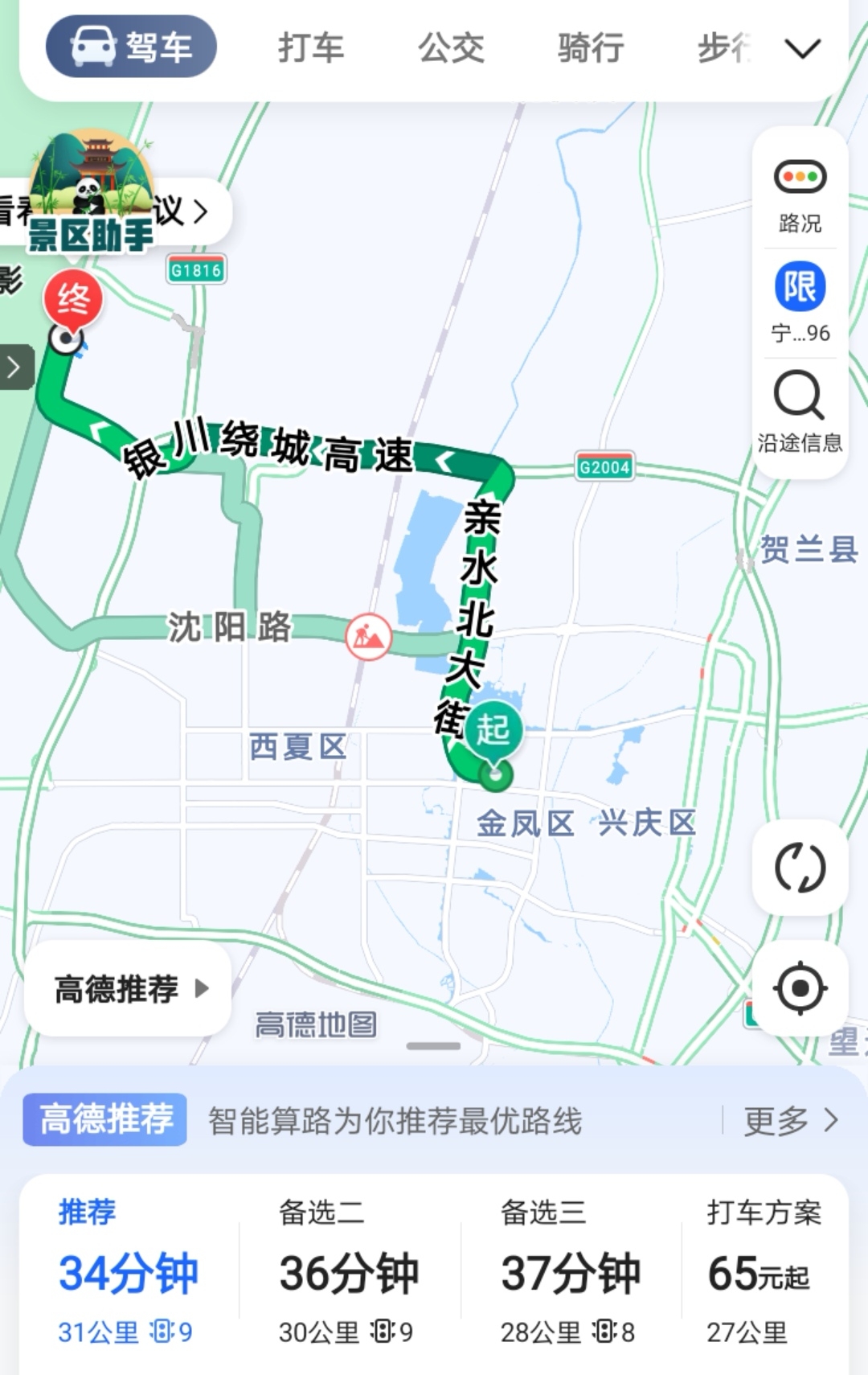This screenshot has width=868, height=1375.
Task: Tap the road construction warning icon
Action: (368, 638)
